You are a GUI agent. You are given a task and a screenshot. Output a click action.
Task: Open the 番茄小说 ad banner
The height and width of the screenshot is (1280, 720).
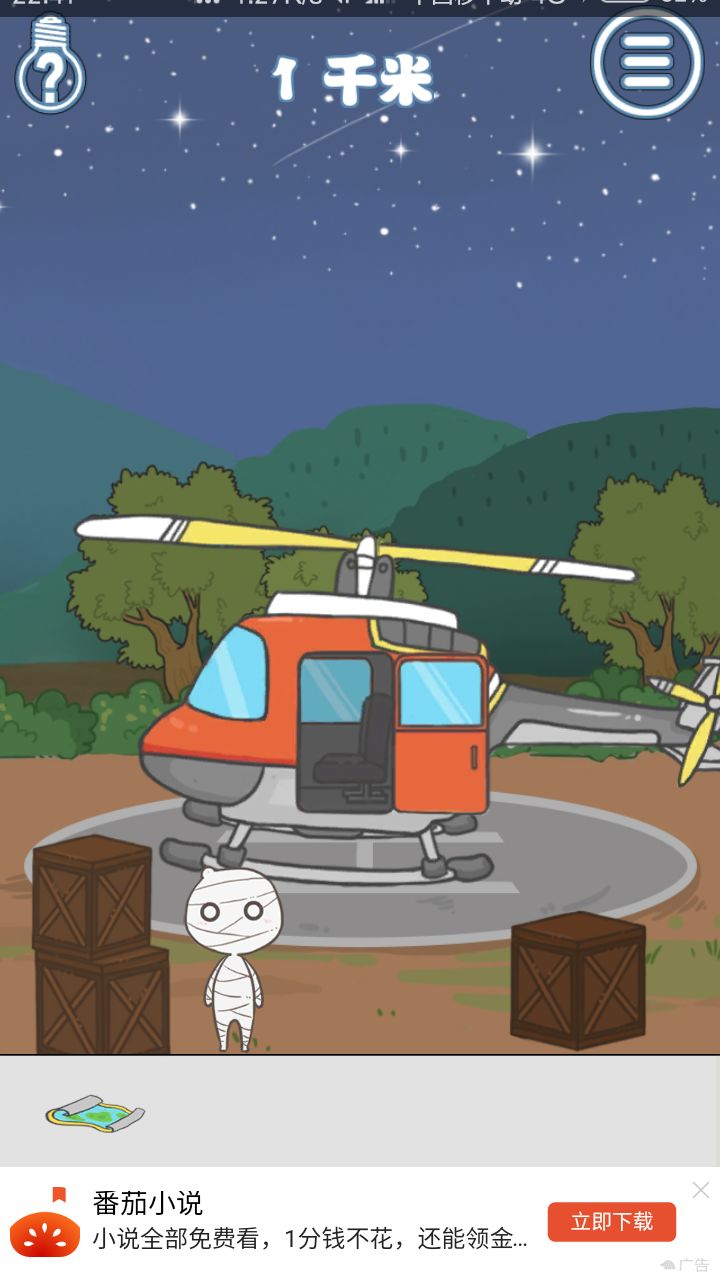[x=300, y=1222]
